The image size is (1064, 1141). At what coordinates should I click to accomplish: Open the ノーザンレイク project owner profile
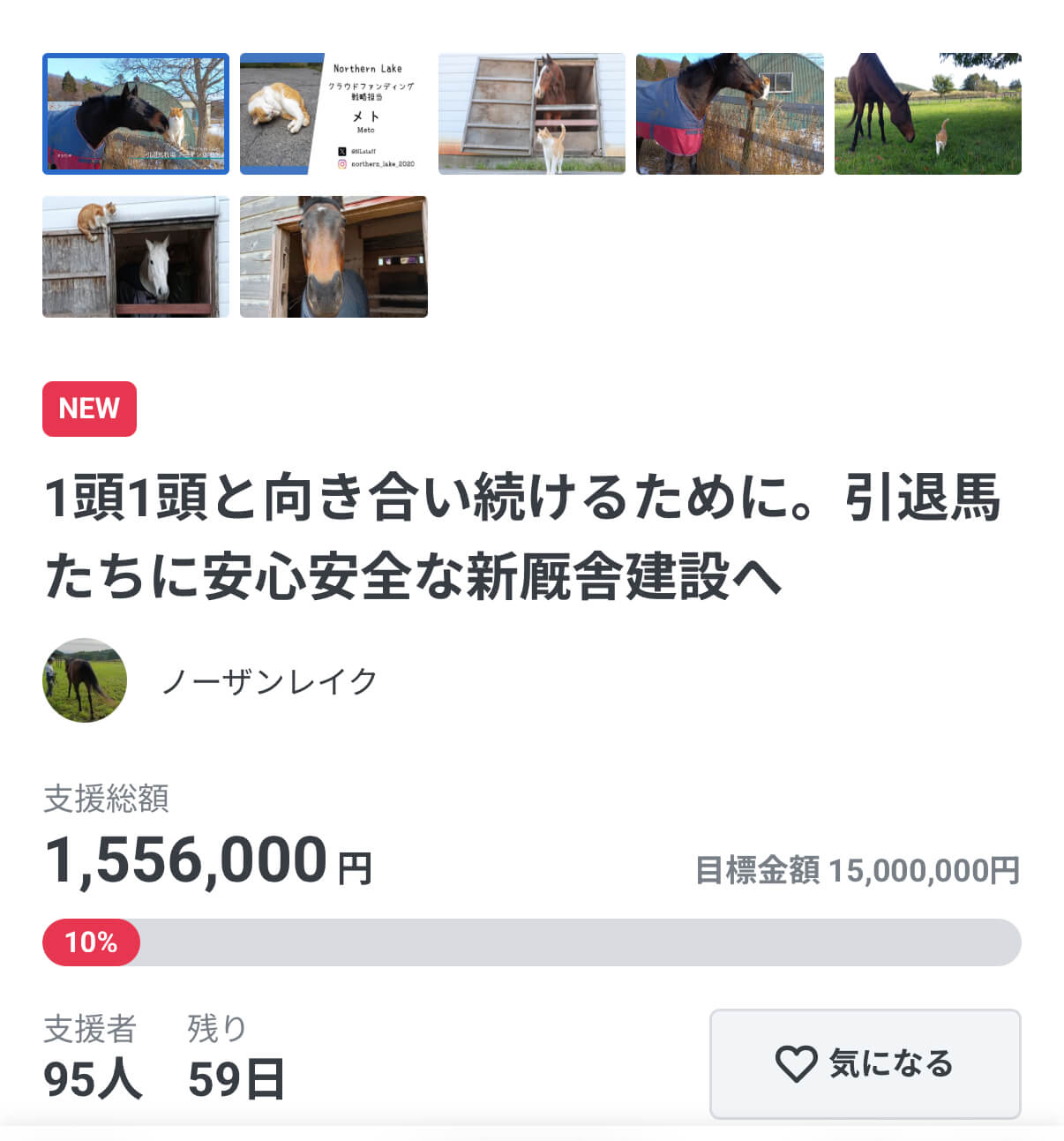coord(268,681)
